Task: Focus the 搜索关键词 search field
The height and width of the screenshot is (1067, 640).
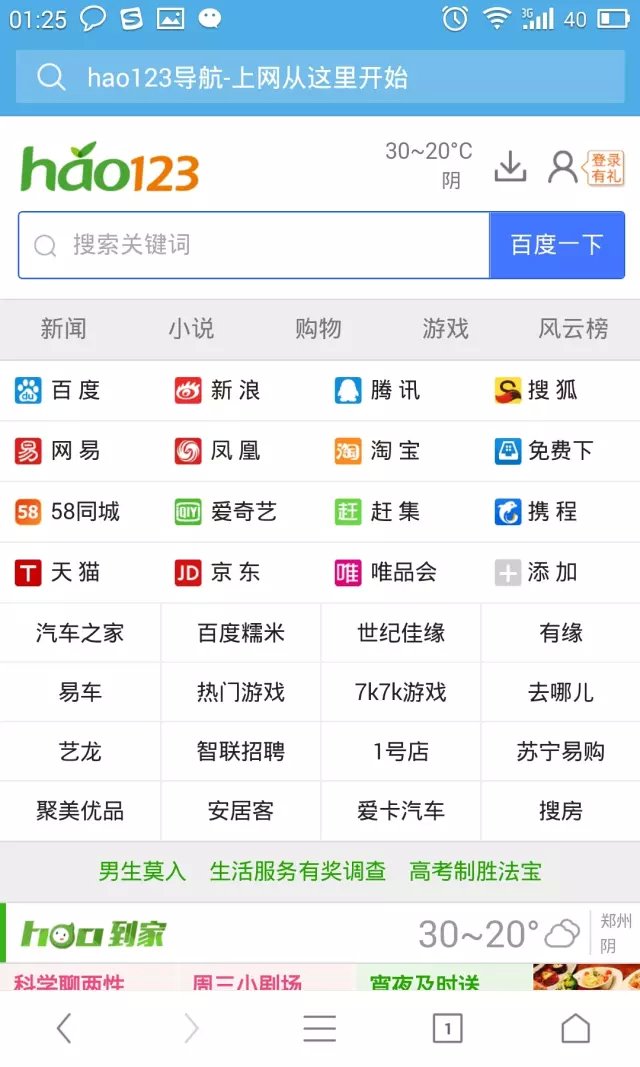Action: pos(255,245)
